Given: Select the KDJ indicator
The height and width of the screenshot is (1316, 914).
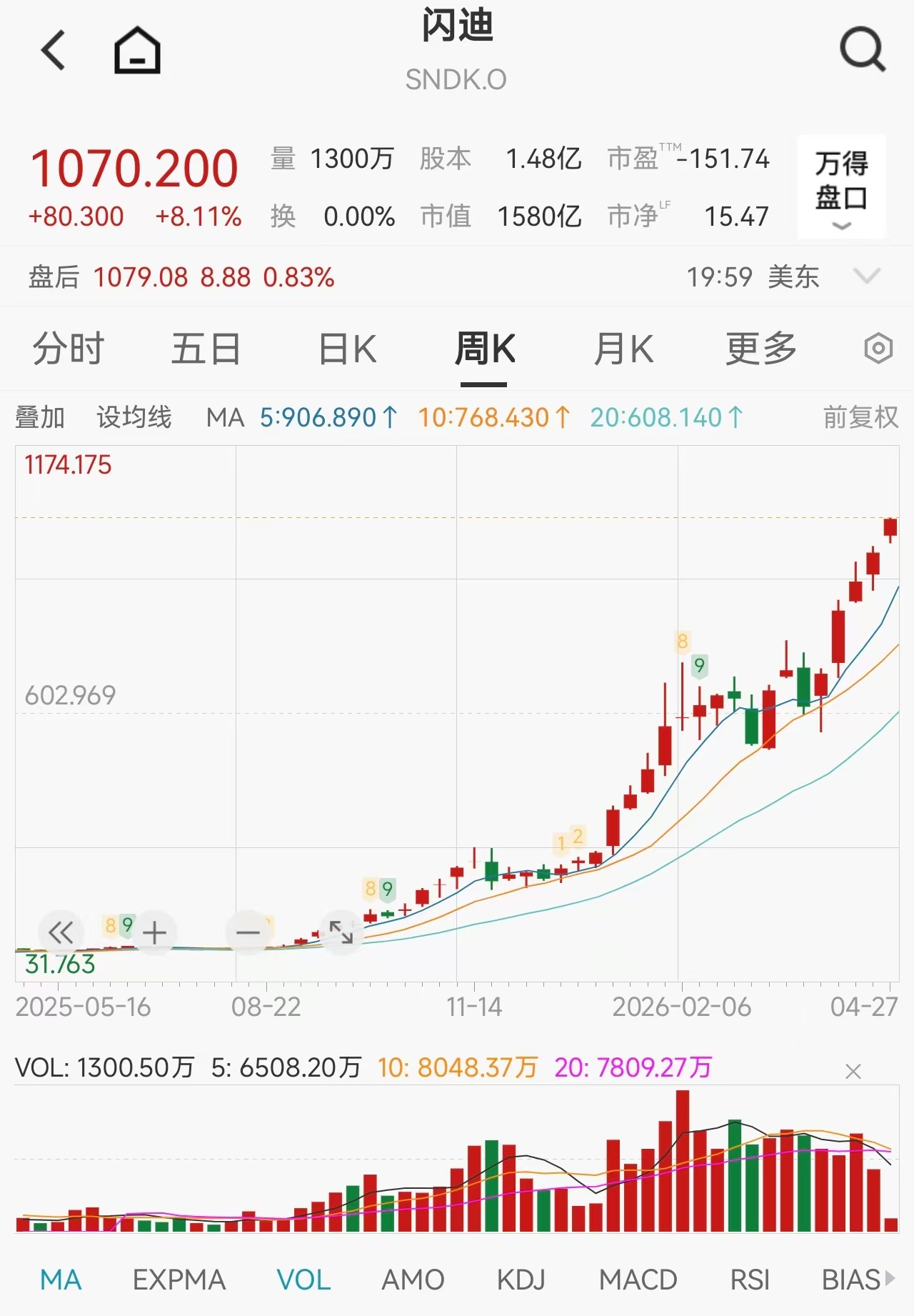Looking at the screenshot, I should pos(521,1280).
